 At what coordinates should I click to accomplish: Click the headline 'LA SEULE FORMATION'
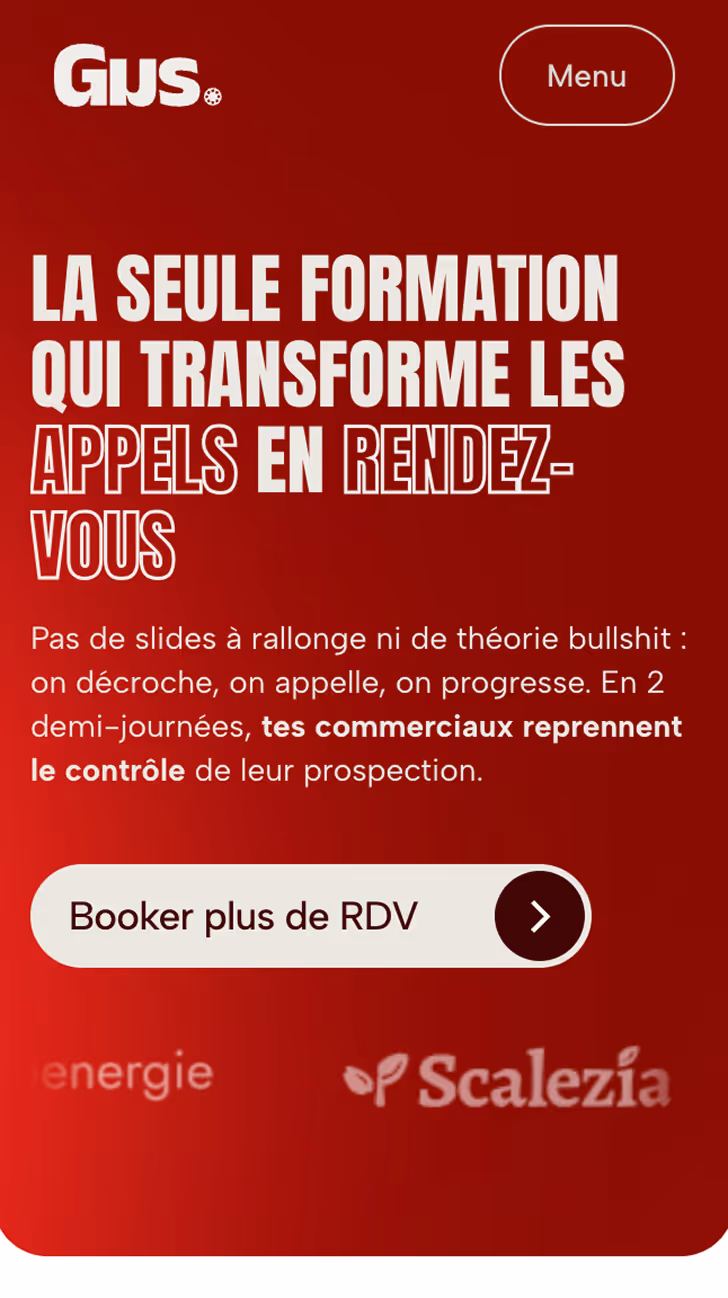coord(325,287)
